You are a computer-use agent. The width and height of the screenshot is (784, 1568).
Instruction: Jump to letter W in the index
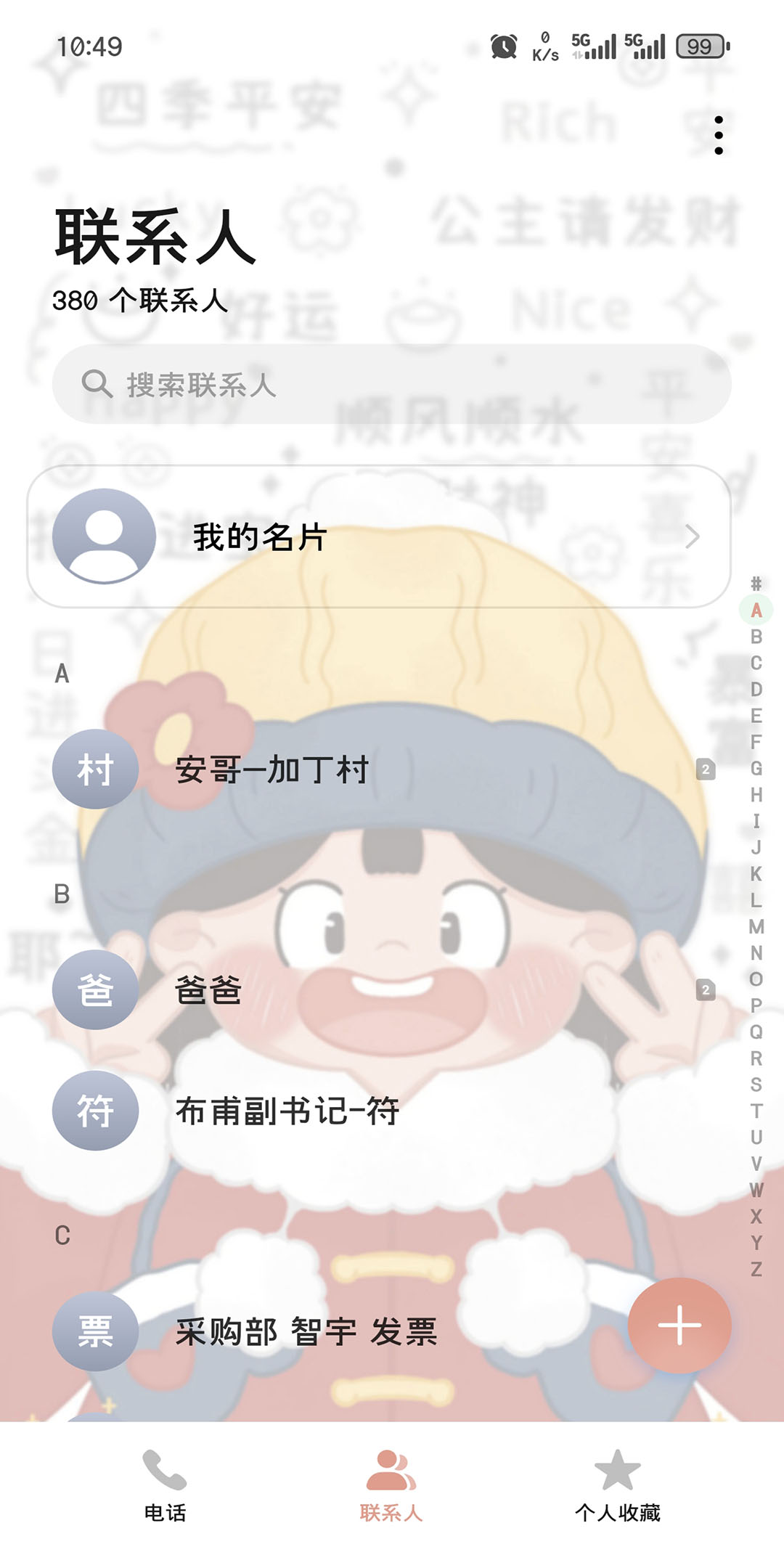(x=756, y=1190)
